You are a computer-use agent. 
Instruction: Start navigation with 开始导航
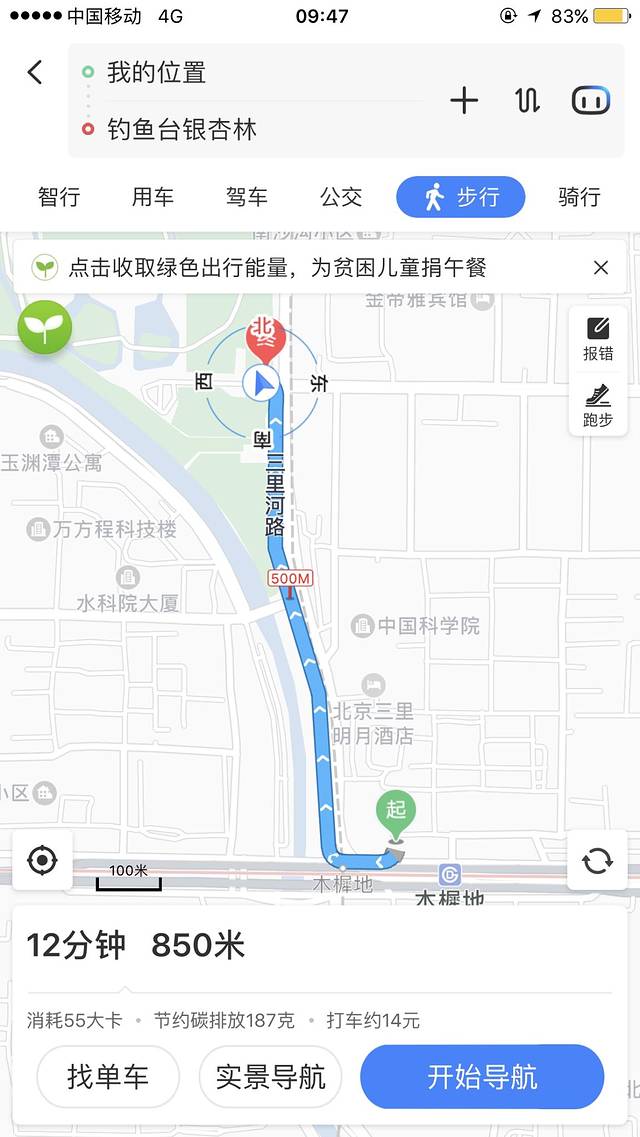[x=482, y=1077]
